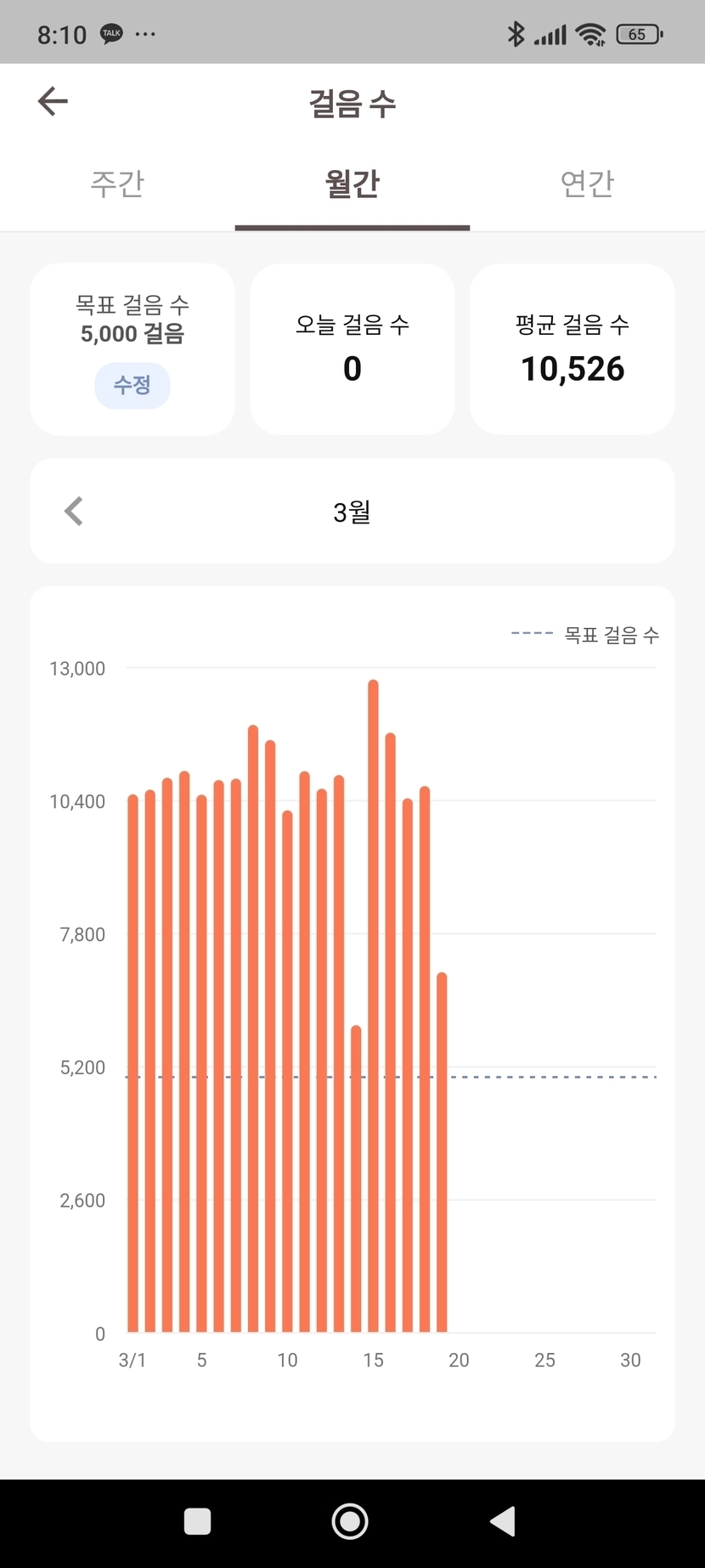Image resolution: width=705 pixels, height=1568 pixels.
Task: Switch to the 주간 tab
Action: pos(117,184)
